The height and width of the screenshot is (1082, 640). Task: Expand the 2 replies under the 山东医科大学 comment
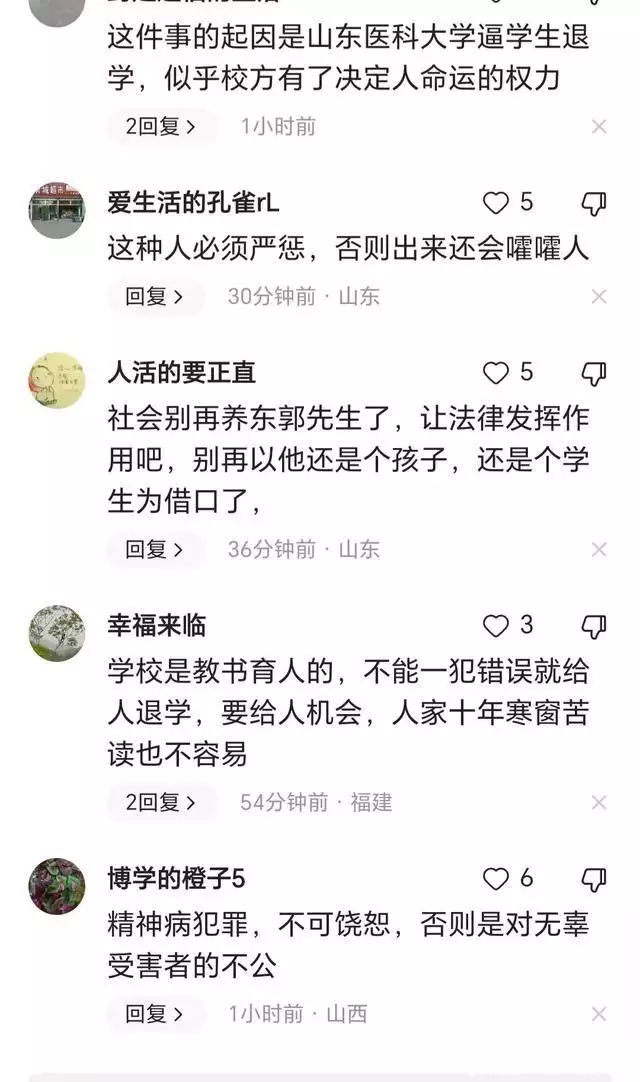(160, 127)
